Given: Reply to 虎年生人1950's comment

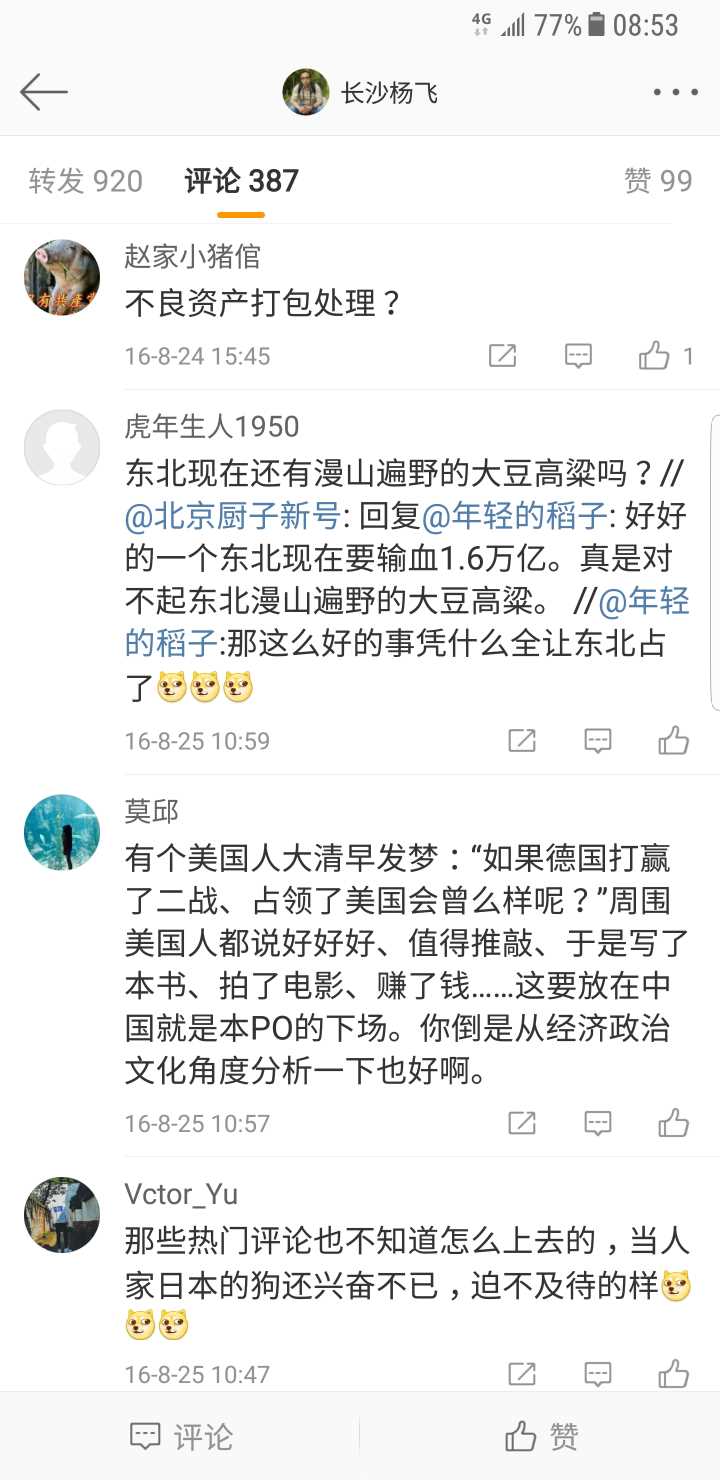Looking at the screenshot, I should 597,741.
